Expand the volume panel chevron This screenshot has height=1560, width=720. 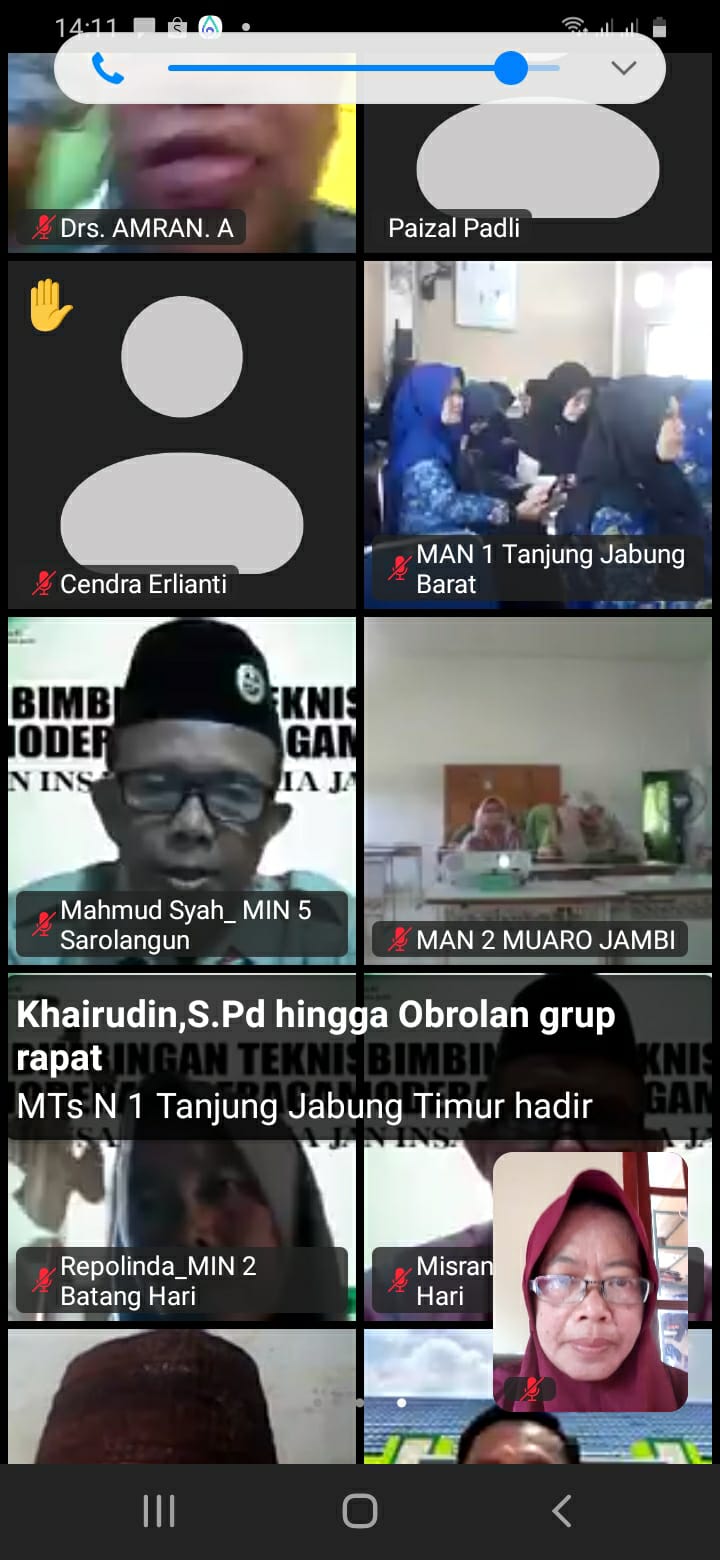(x=624, y=68)
